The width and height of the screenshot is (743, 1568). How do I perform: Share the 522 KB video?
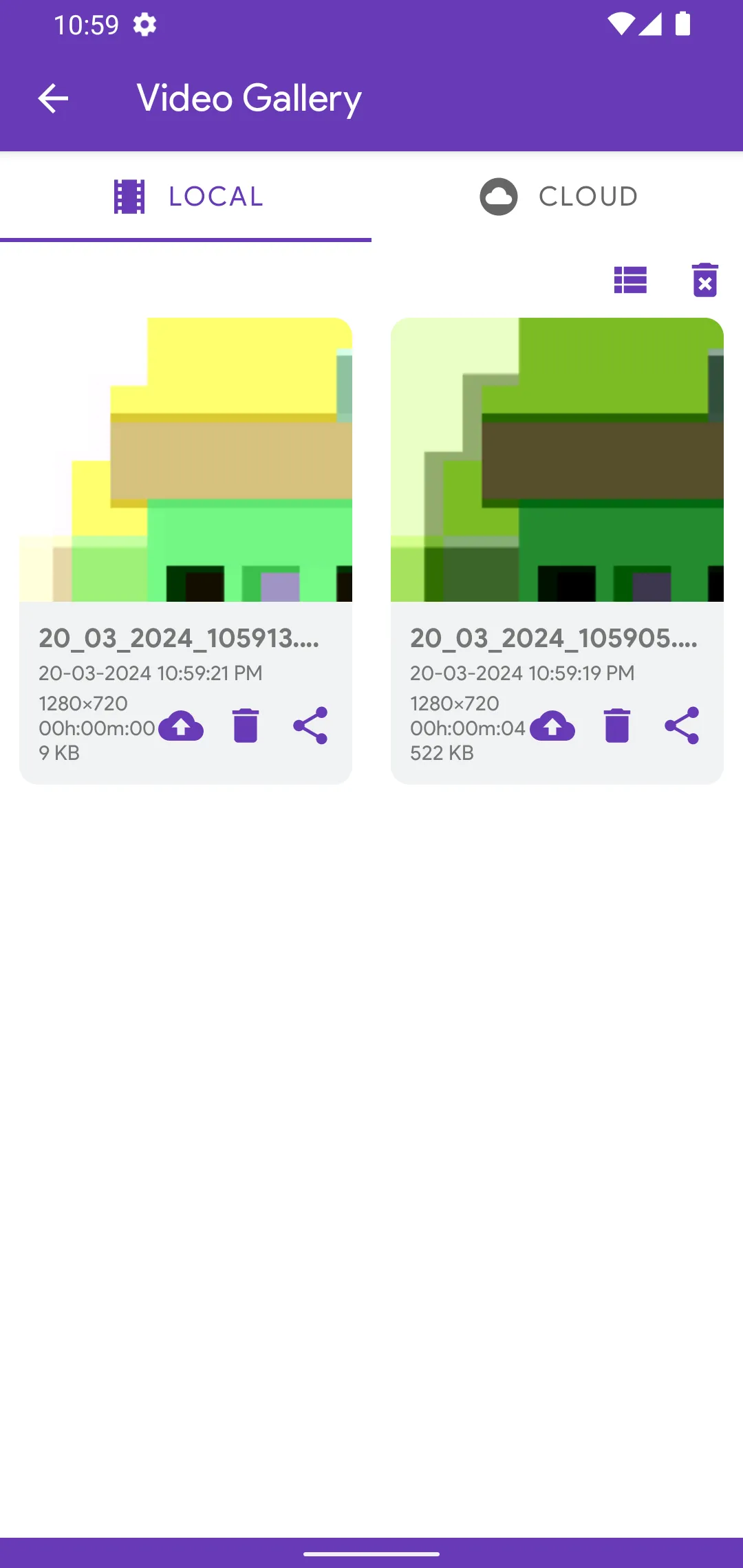pos(682,726)
